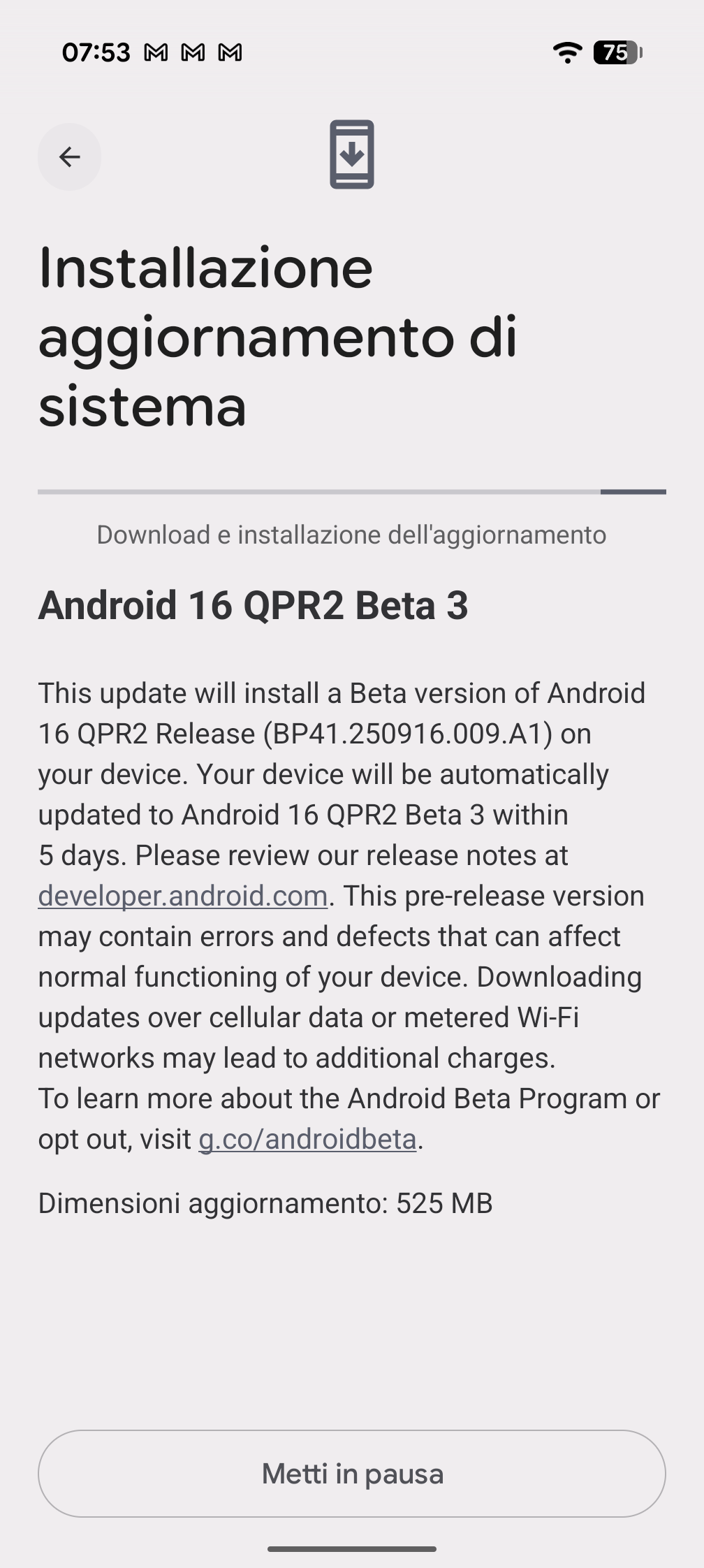This screenshot has width=704, height=1568.
Task: Go back using the arrow button
Action: click(x=69, y=157)
